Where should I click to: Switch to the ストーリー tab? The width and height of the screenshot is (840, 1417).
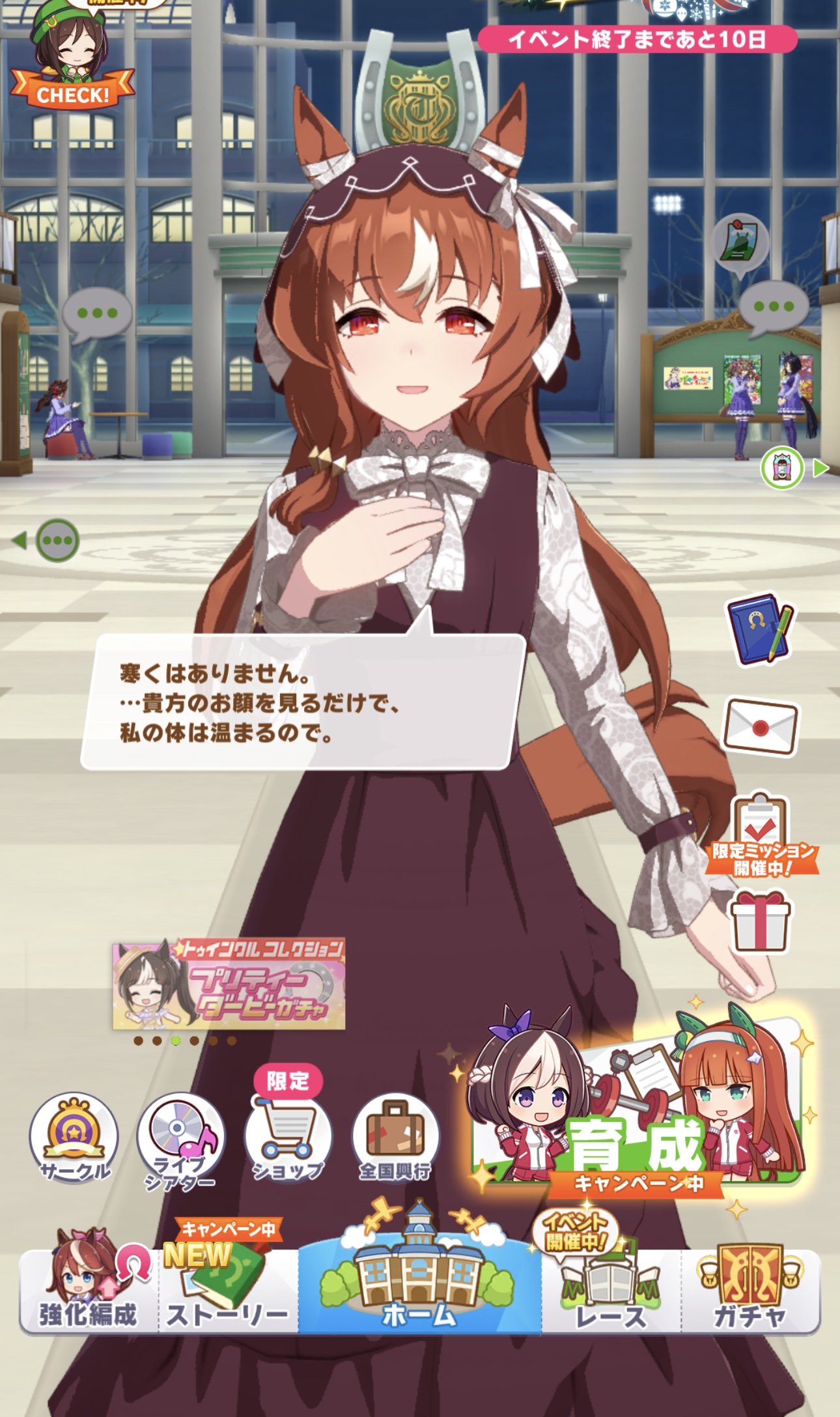227,1291
